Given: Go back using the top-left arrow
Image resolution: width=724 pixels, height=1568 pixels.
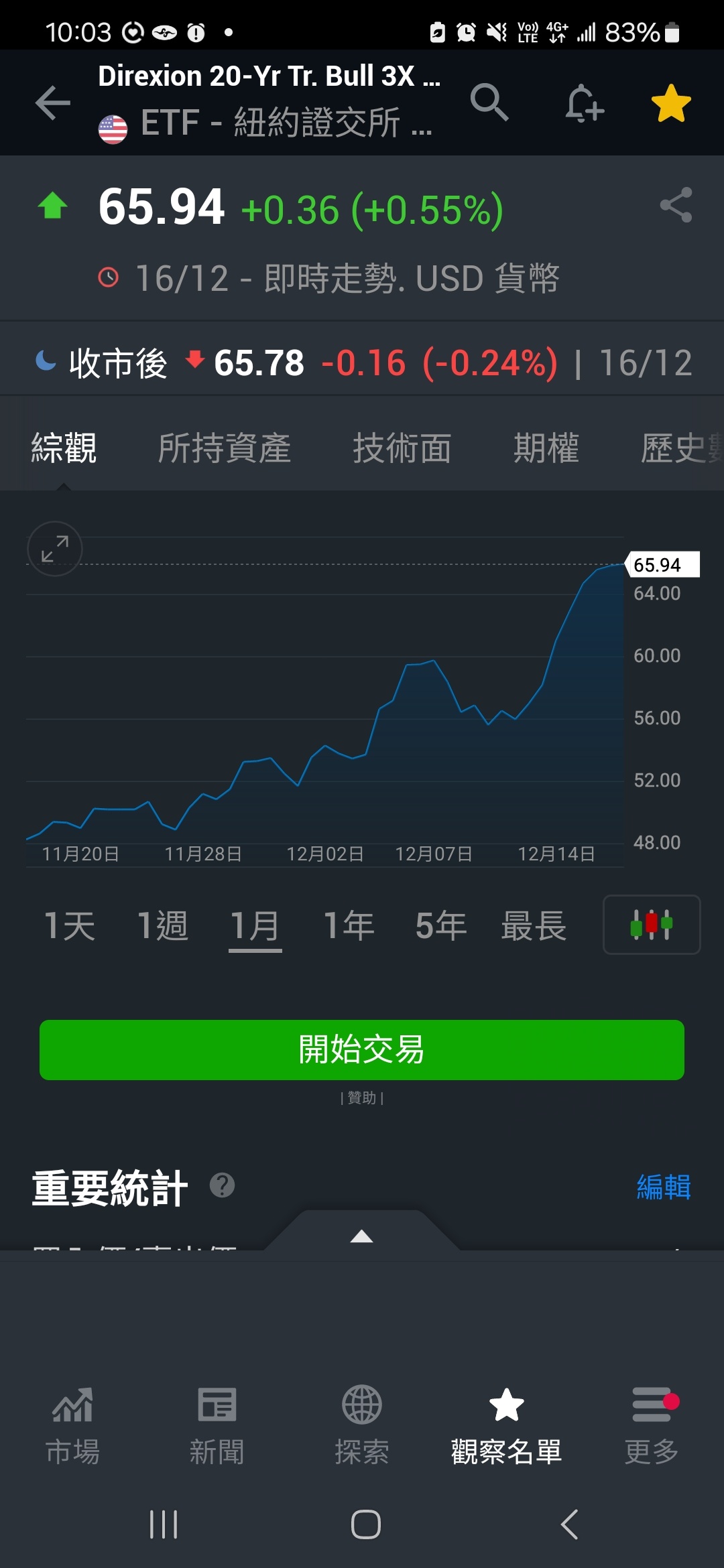Looking at the screenshot, I should tap(52, 103).
